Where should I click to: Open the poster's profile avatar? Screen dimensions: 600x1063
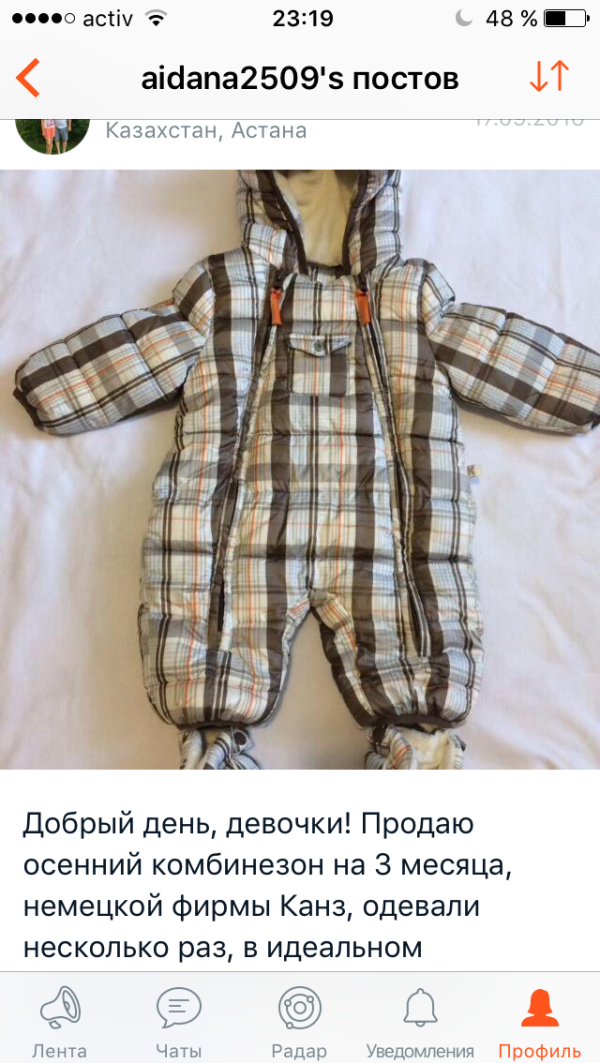53,136
